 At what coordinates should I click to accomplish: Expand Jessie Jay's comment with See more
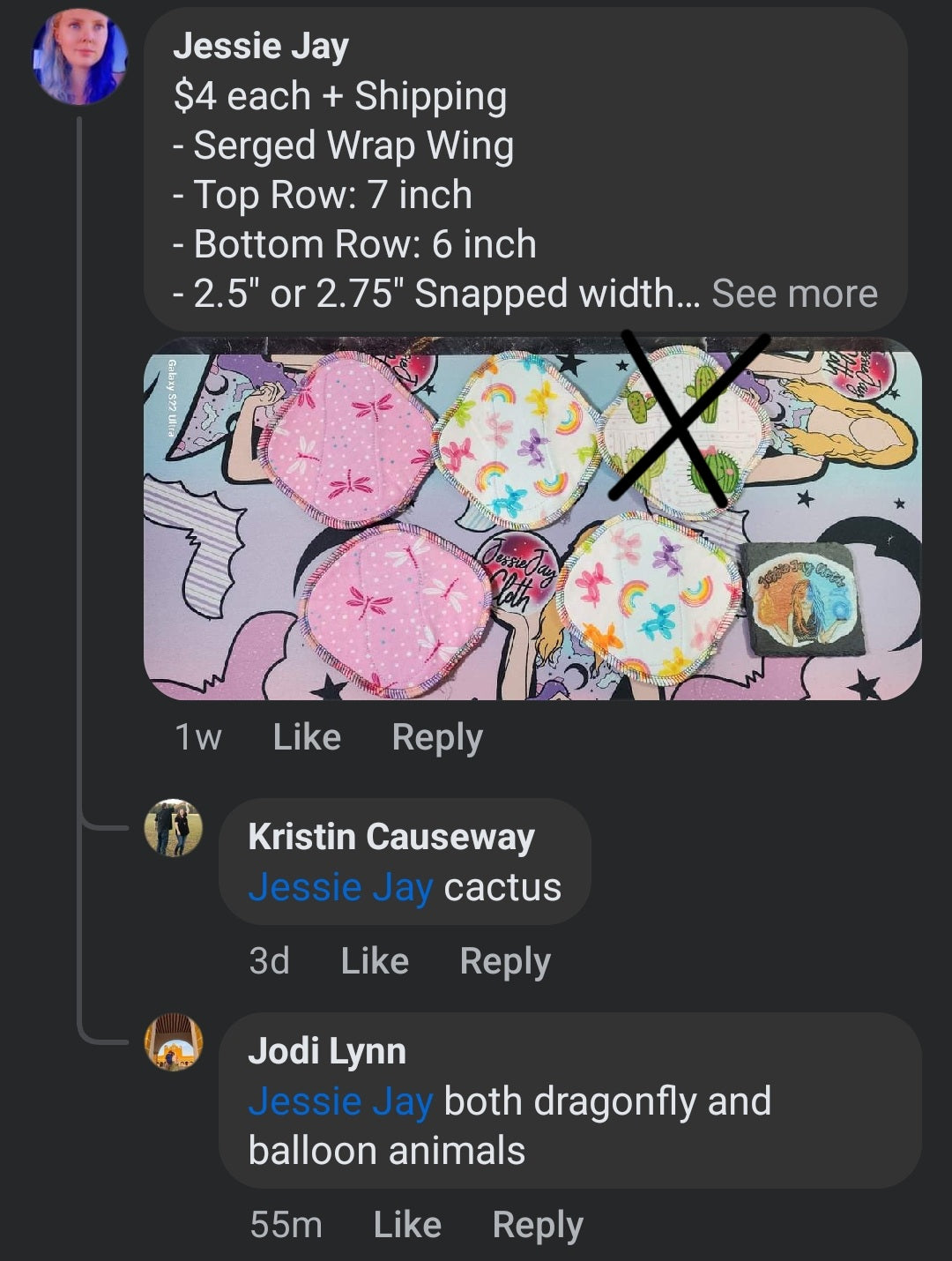click(x=794, y=294)
